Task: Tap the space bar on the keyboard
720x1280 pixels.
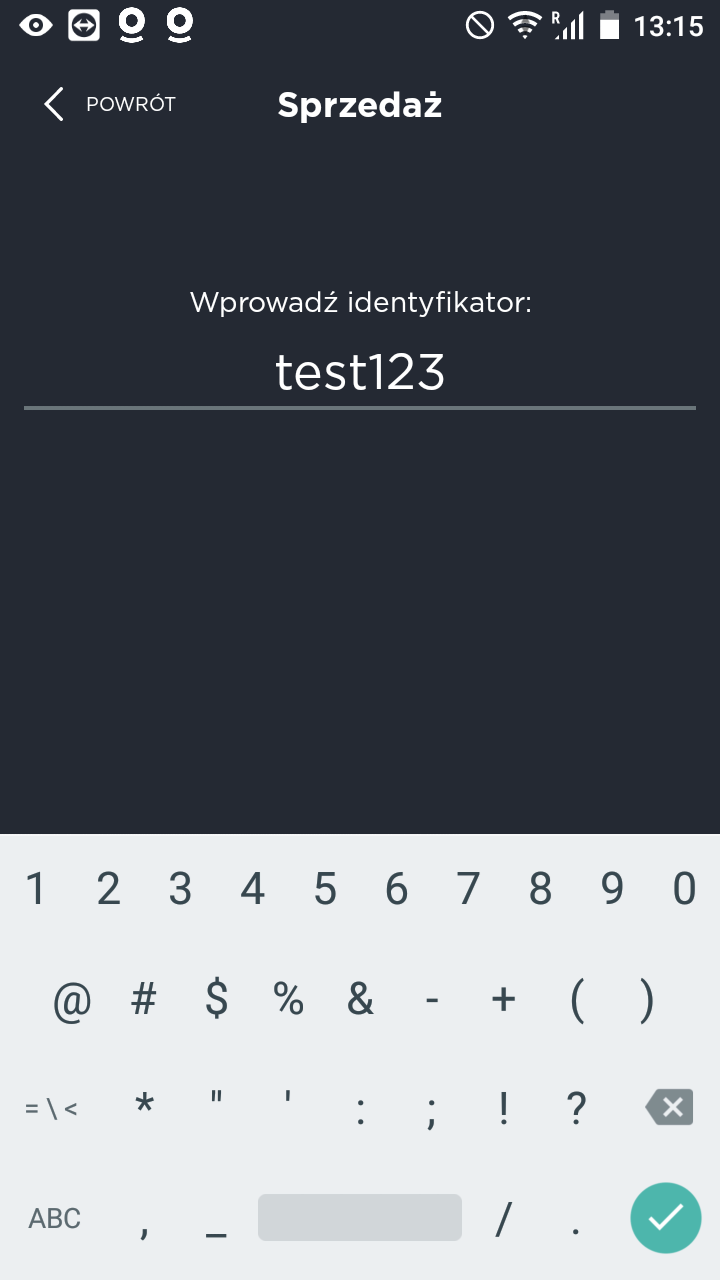Action: pyautogui.click(x=360, y=1217)
